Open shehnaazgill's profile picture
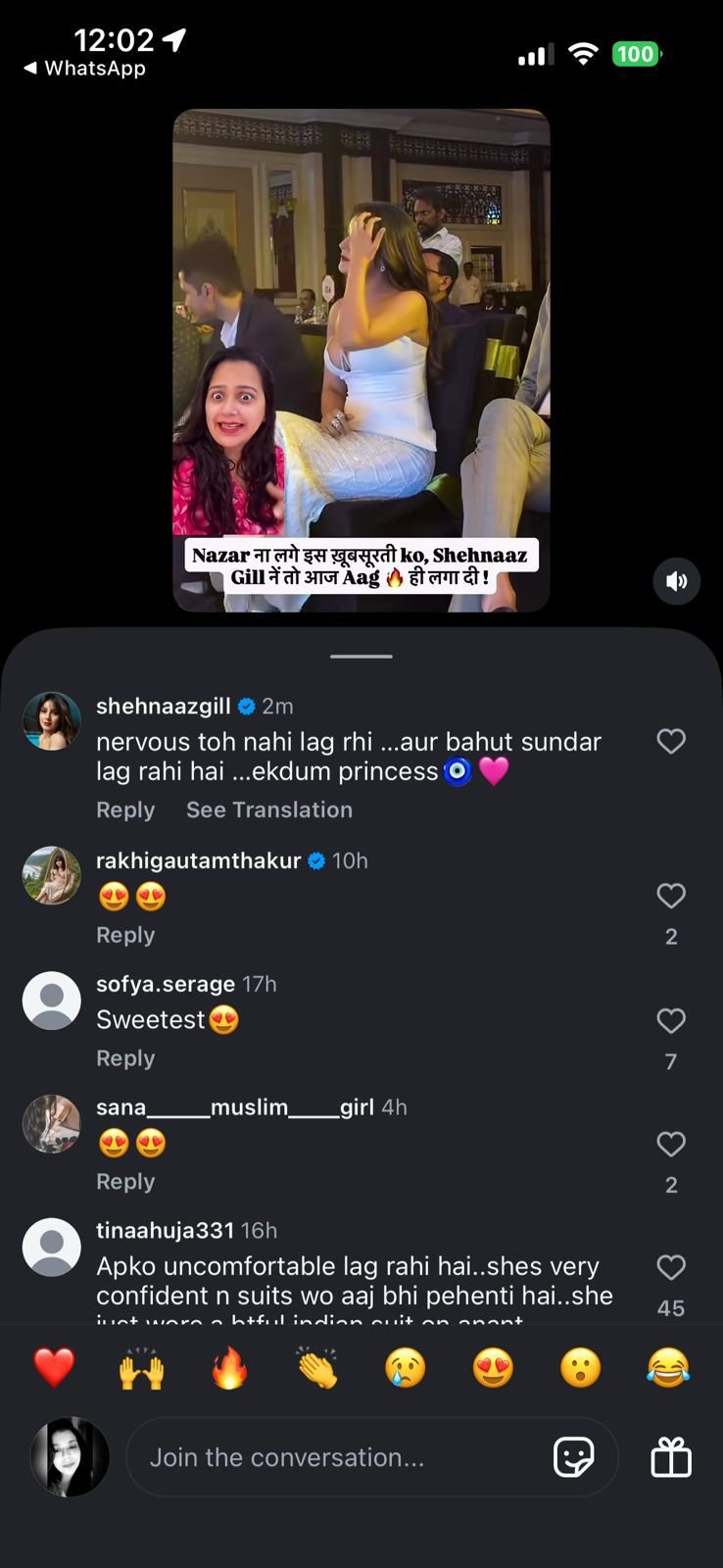723x1568 pixels. (x=52, y=721)
